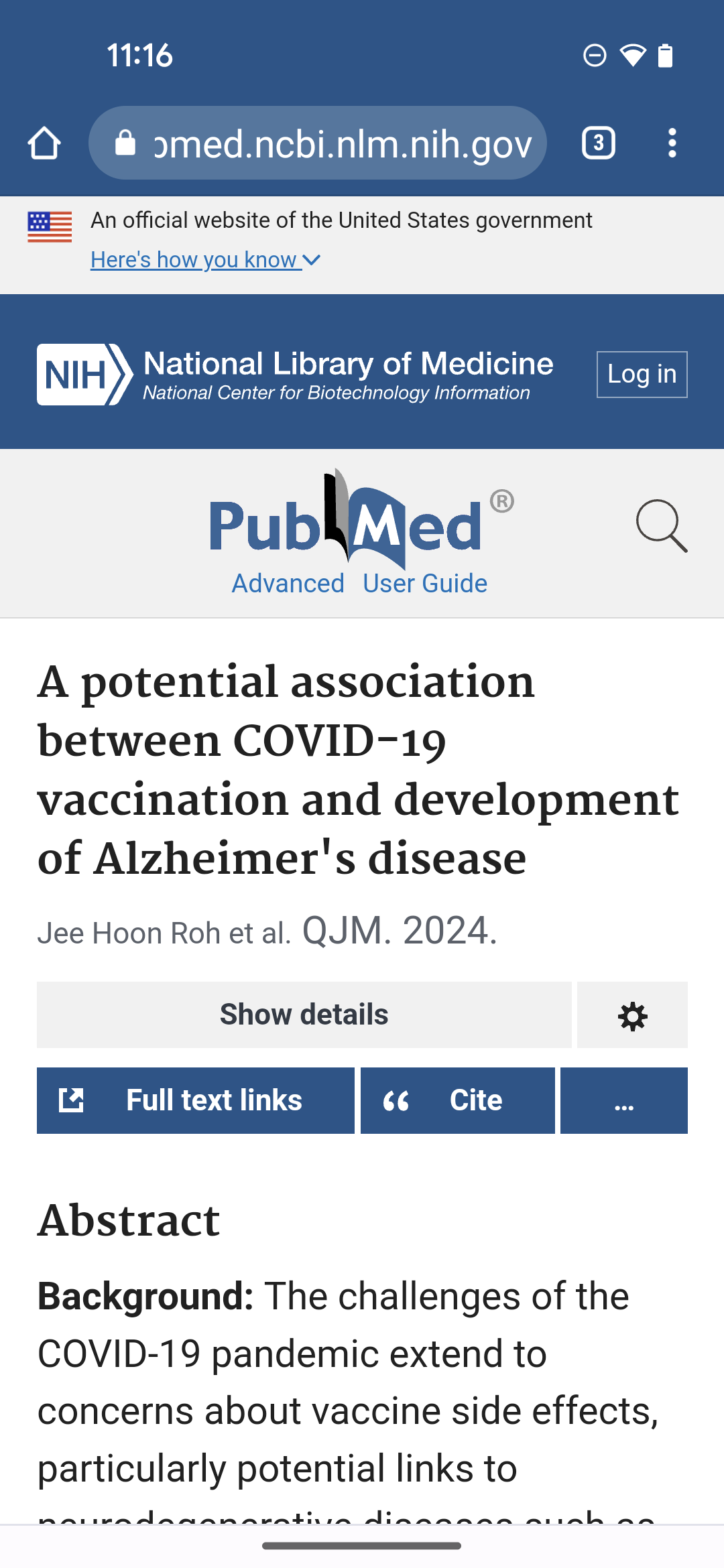Viewport: 724px width, 1568px height.
Task: Open the NIH National Library of Medicine homepage
Action: point(295,374)
